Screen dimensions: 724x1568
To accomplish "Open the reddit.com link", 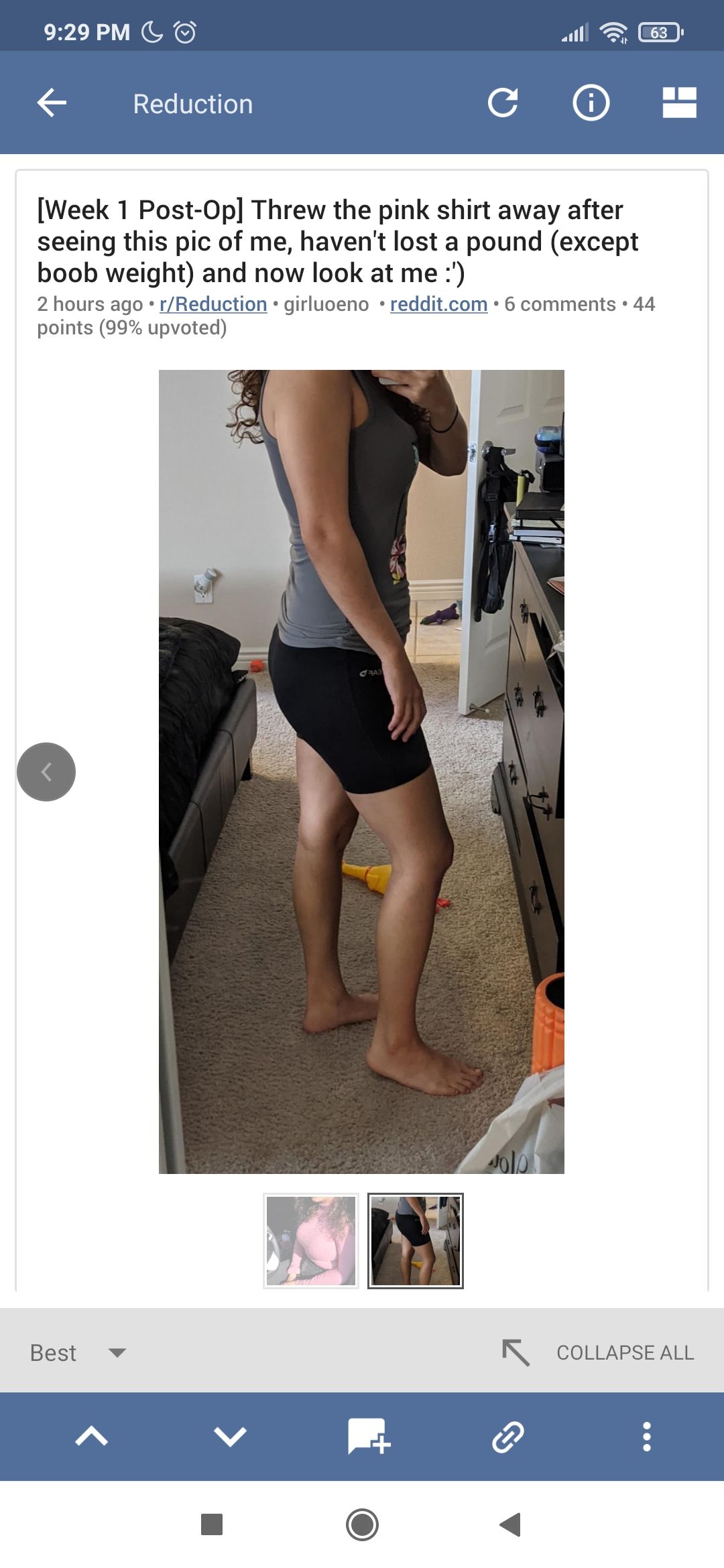I will click(438, 304).
